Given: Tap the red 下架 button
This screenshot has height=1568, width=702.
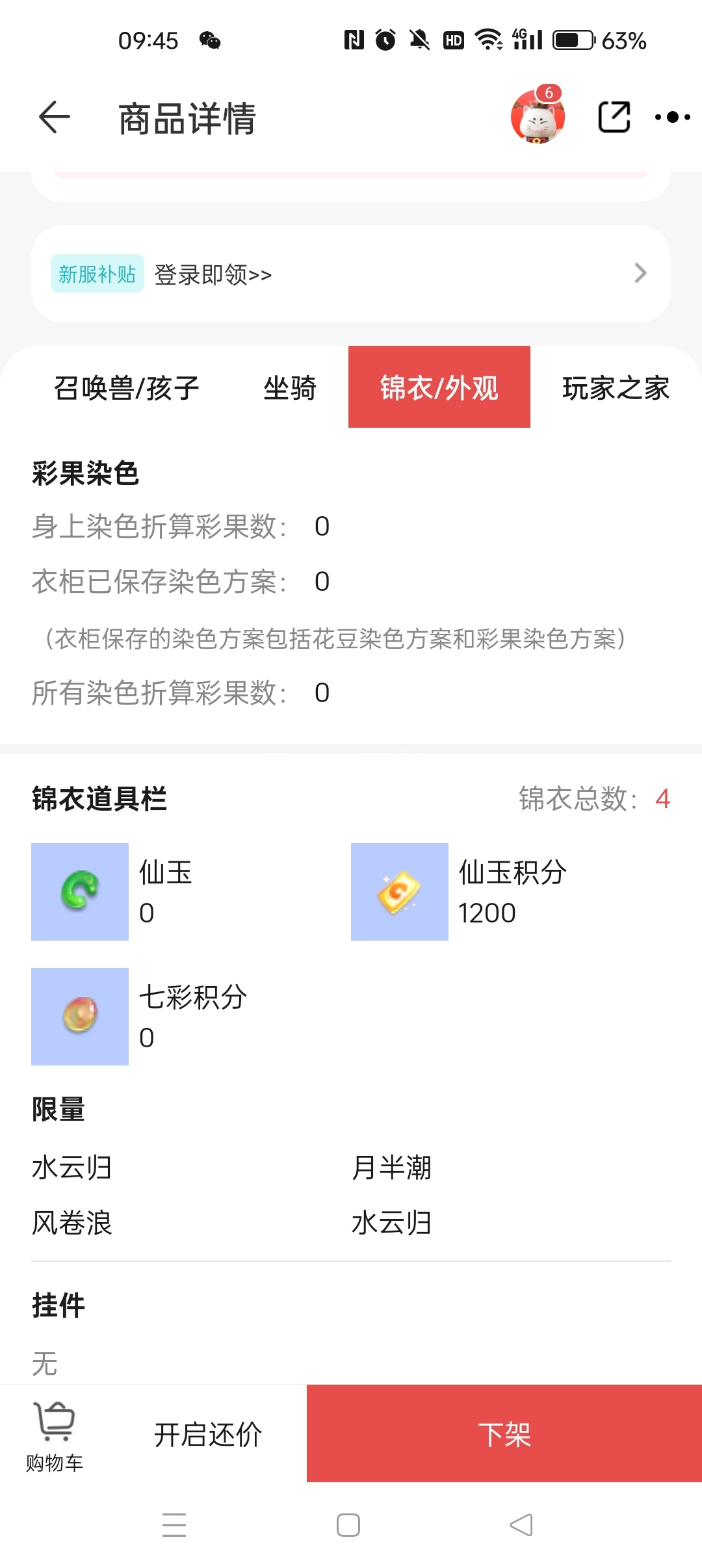Looking at the screenshot, I should (x=504, y=1433).
